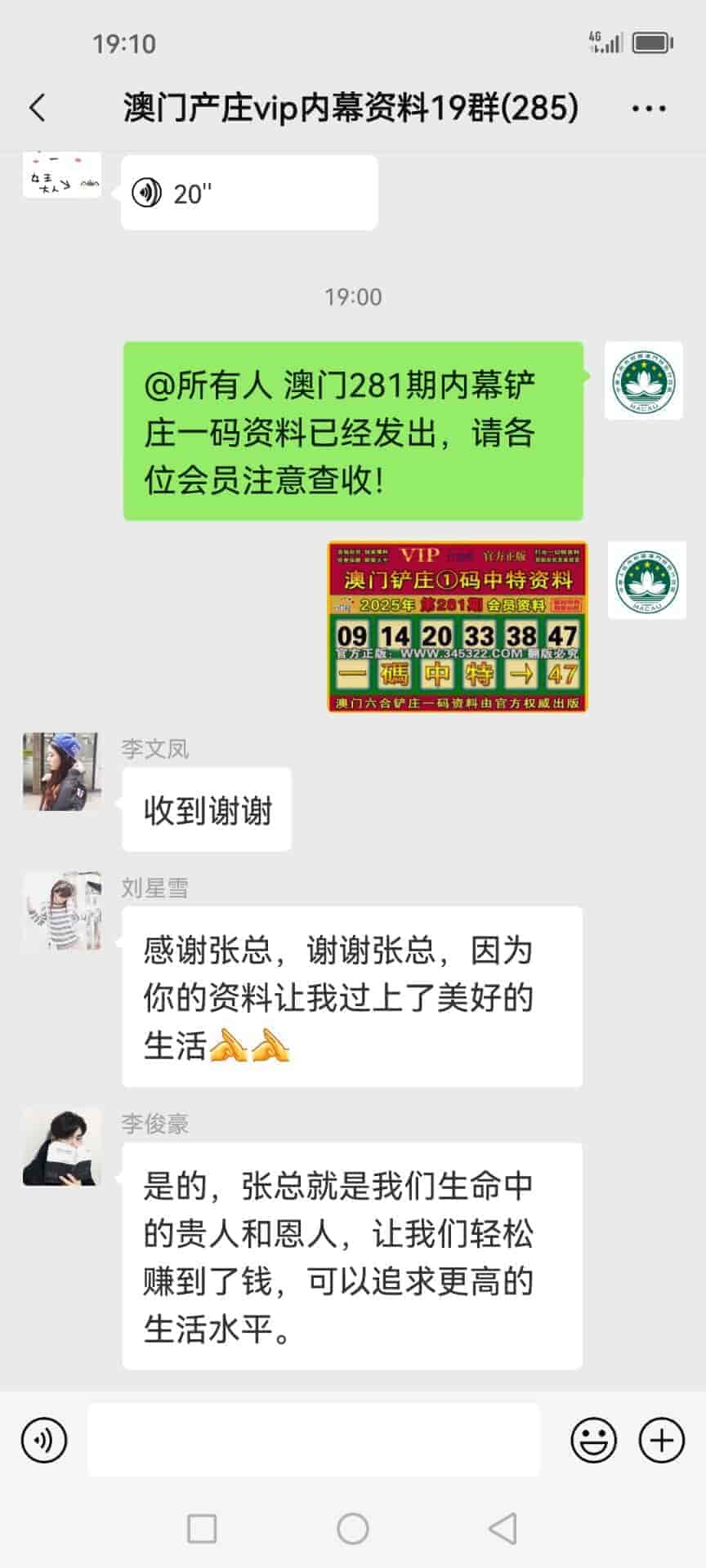Open the chat info overflow menu
This screenshot has width=706, height=1568.
coord(649,108)
